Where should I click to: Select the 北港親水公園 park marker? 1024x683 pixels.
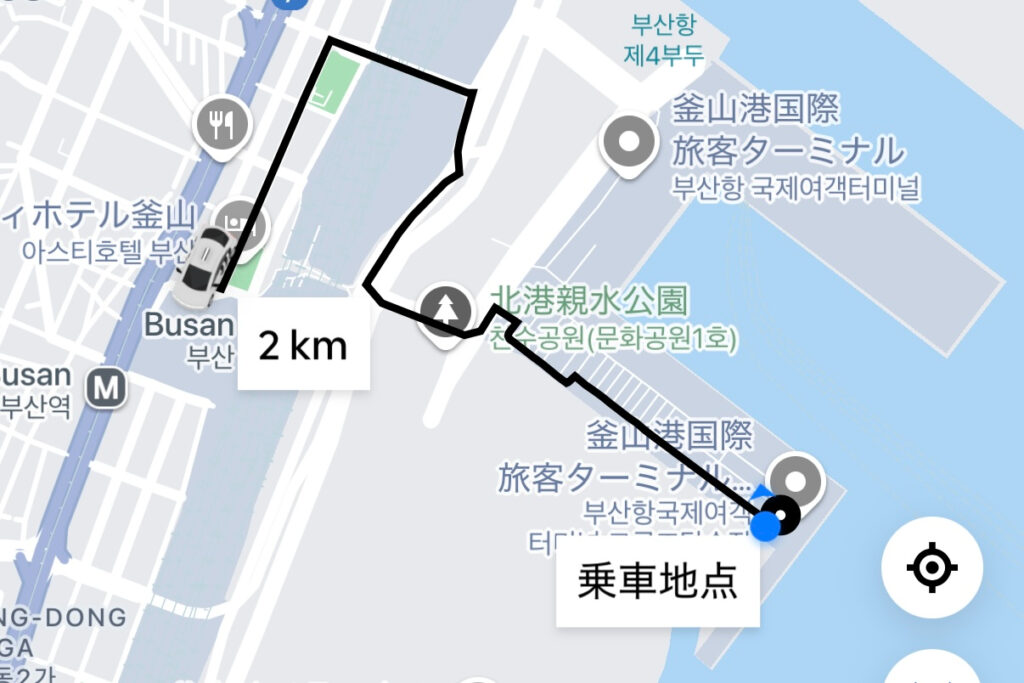coord(446,310)
